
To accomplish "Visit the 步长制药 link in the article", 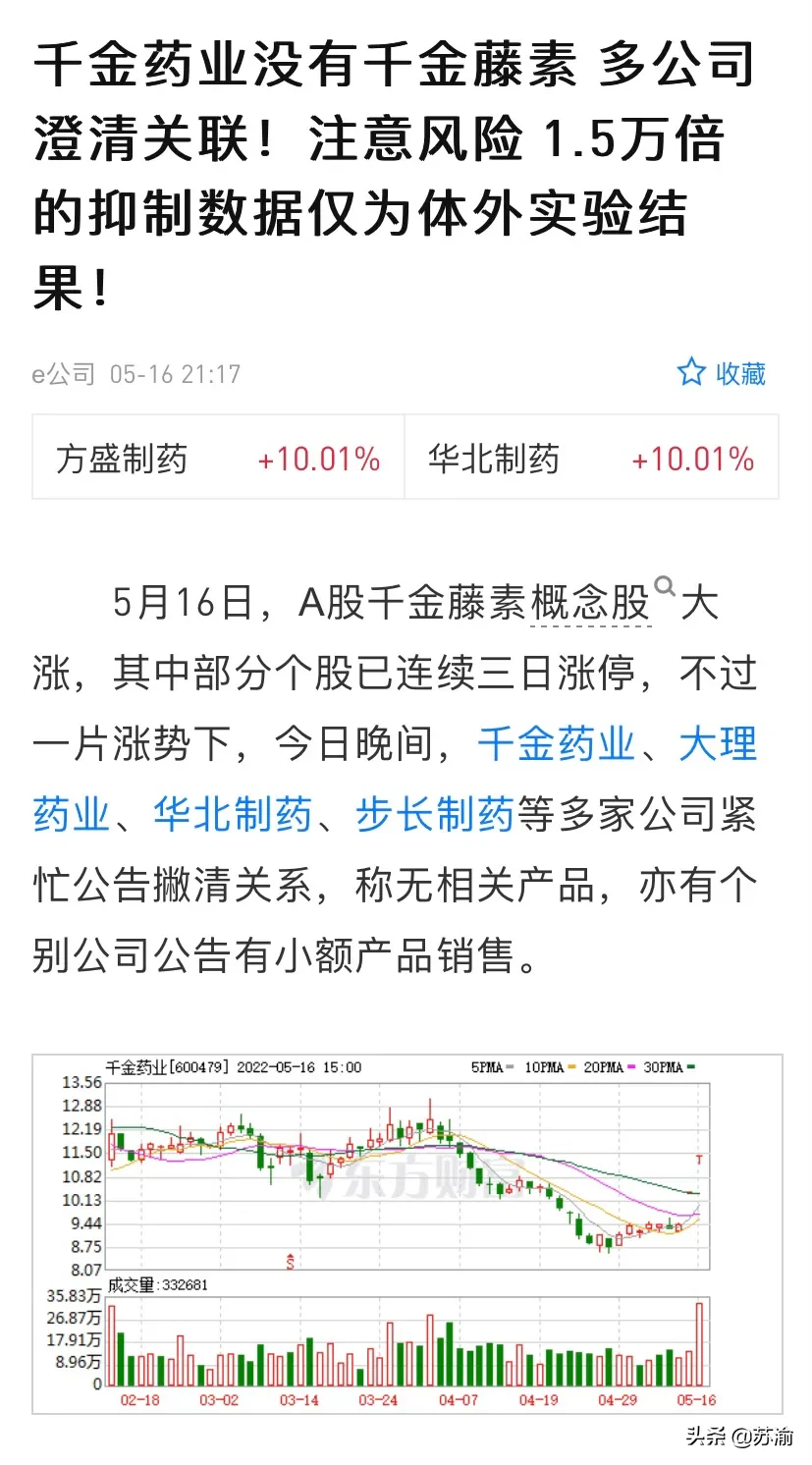I will [x=435, y=815].
